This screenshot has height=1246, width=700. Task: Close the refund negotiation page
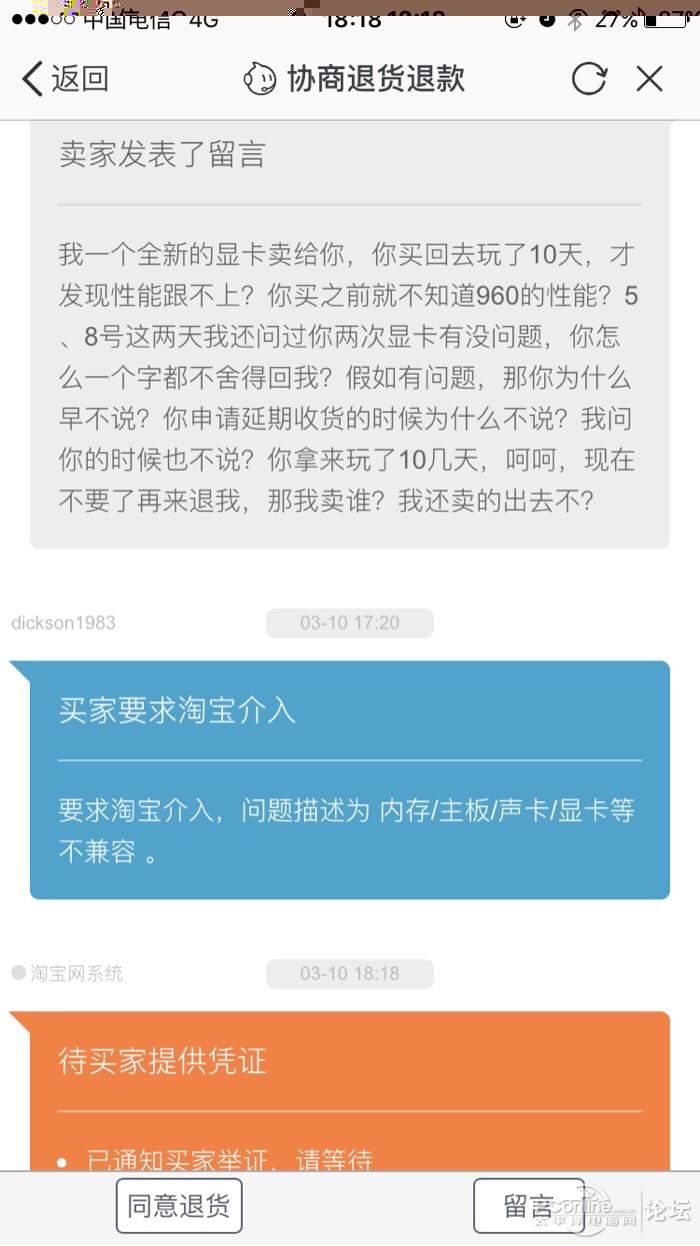650,79
